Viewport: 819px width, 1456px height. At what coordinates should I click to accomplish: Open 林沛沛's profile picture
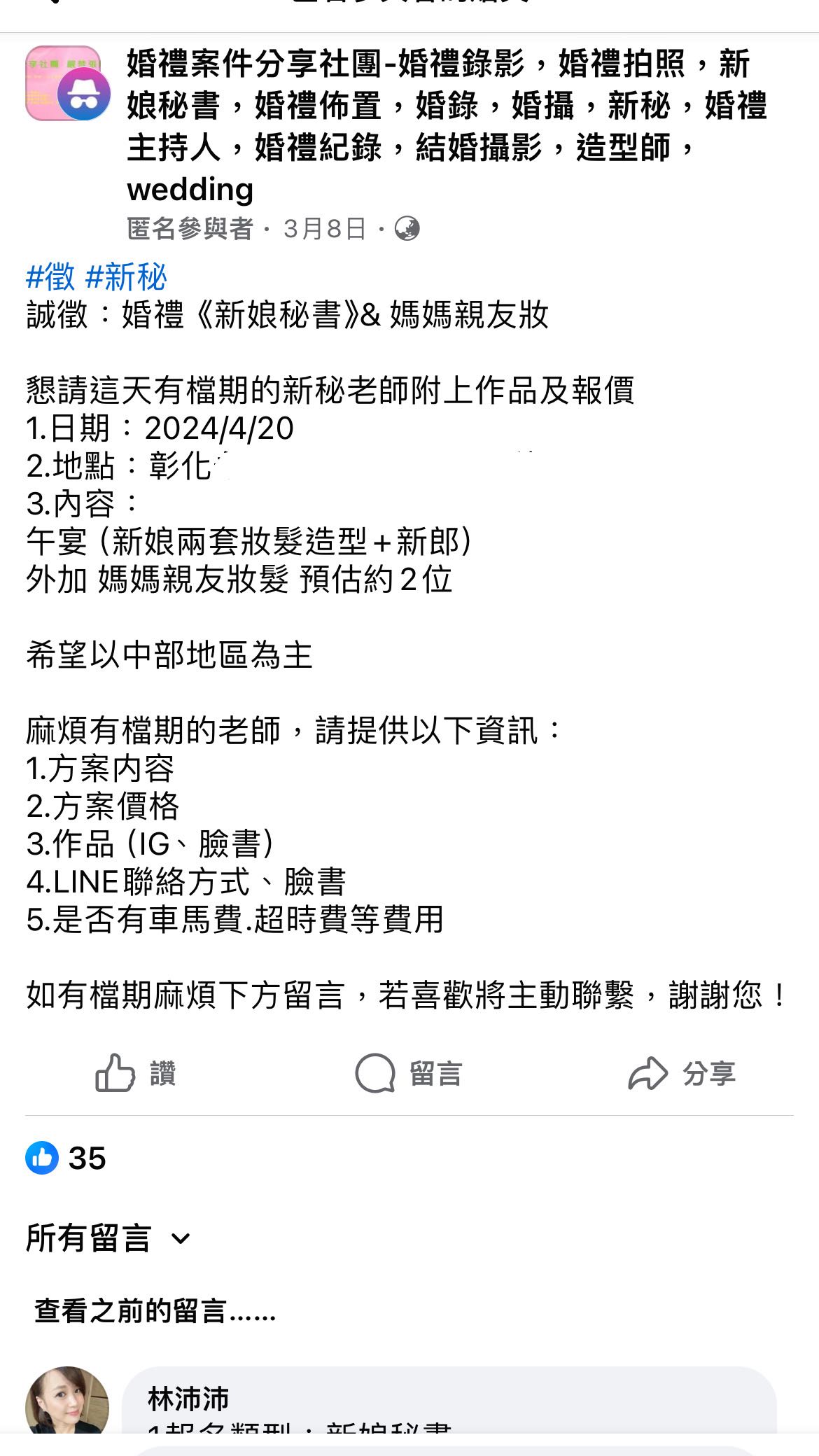(x=66, y=1407)
